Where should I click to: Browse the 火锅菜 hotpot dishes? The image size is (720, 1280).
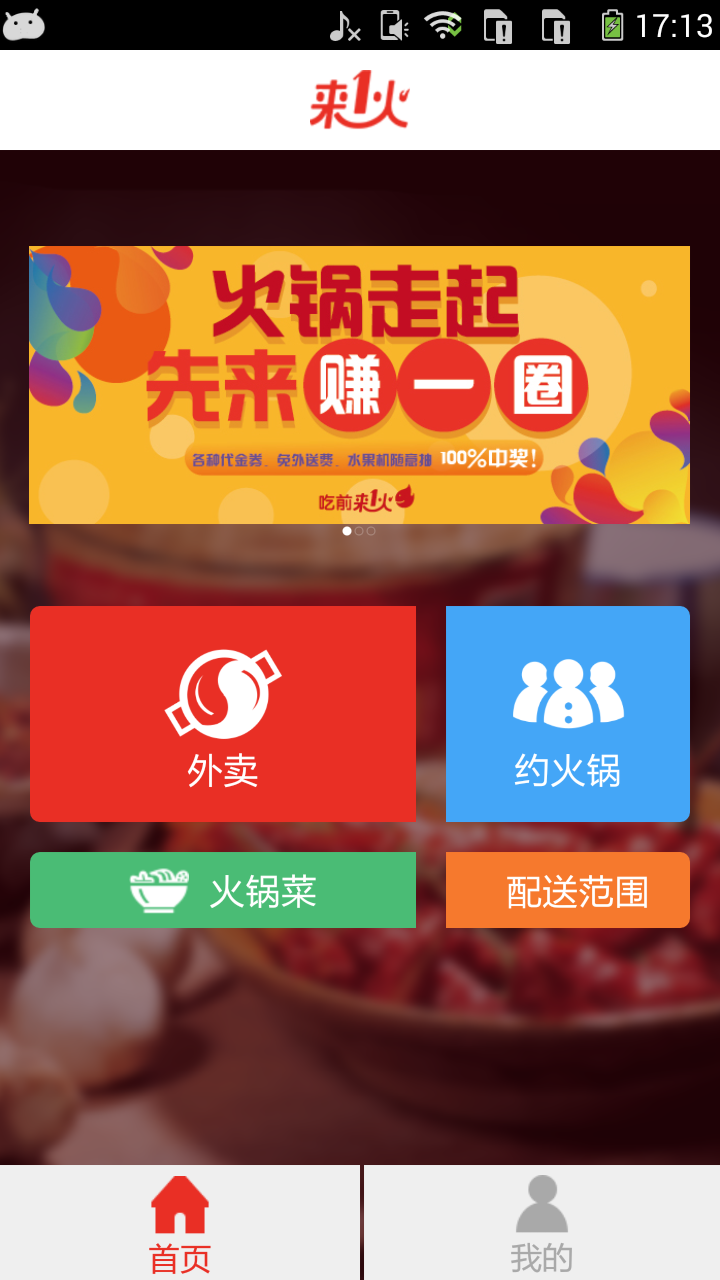(x=223, y=890)
